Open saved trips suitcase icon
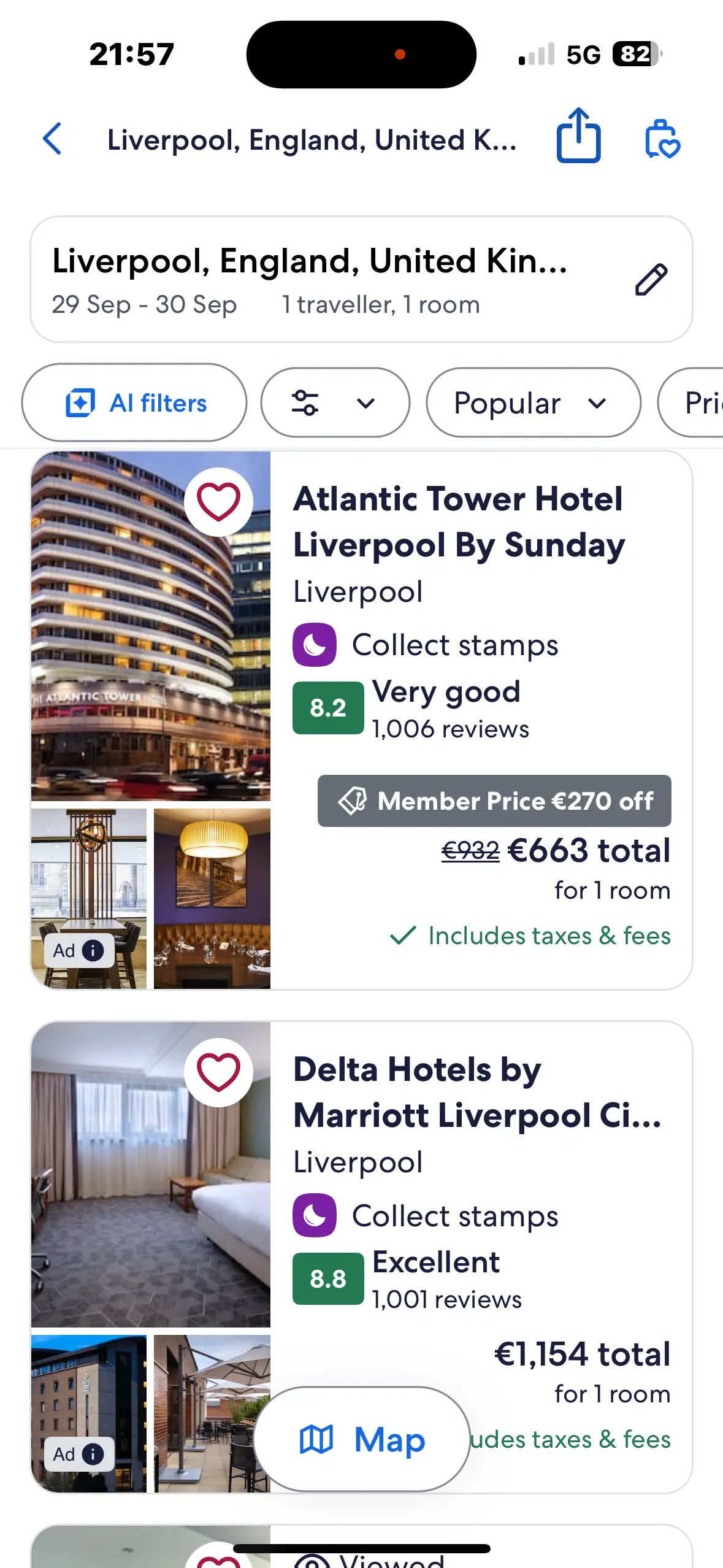The height and width of the screenshot is (1568, 723). coord(662,139)
